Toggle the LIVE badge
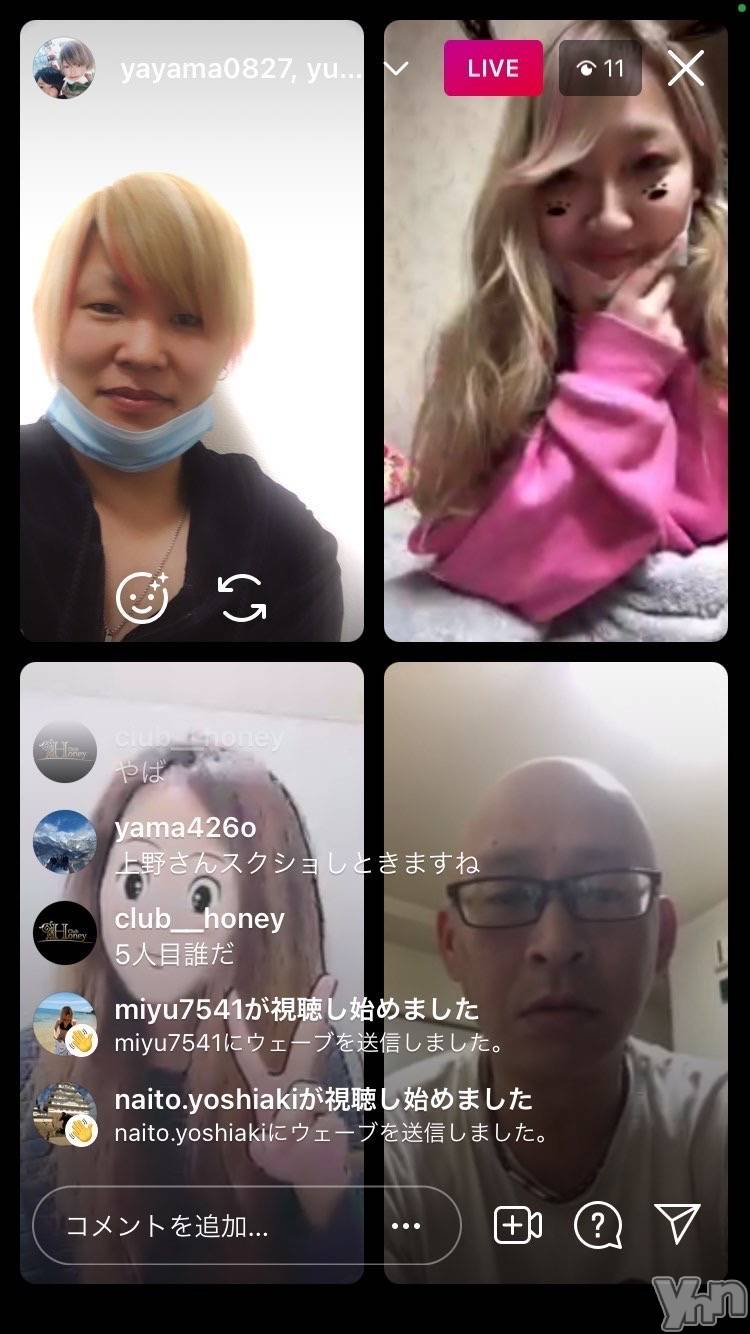This screenshot has height=1334, width=750. (492, 69)
